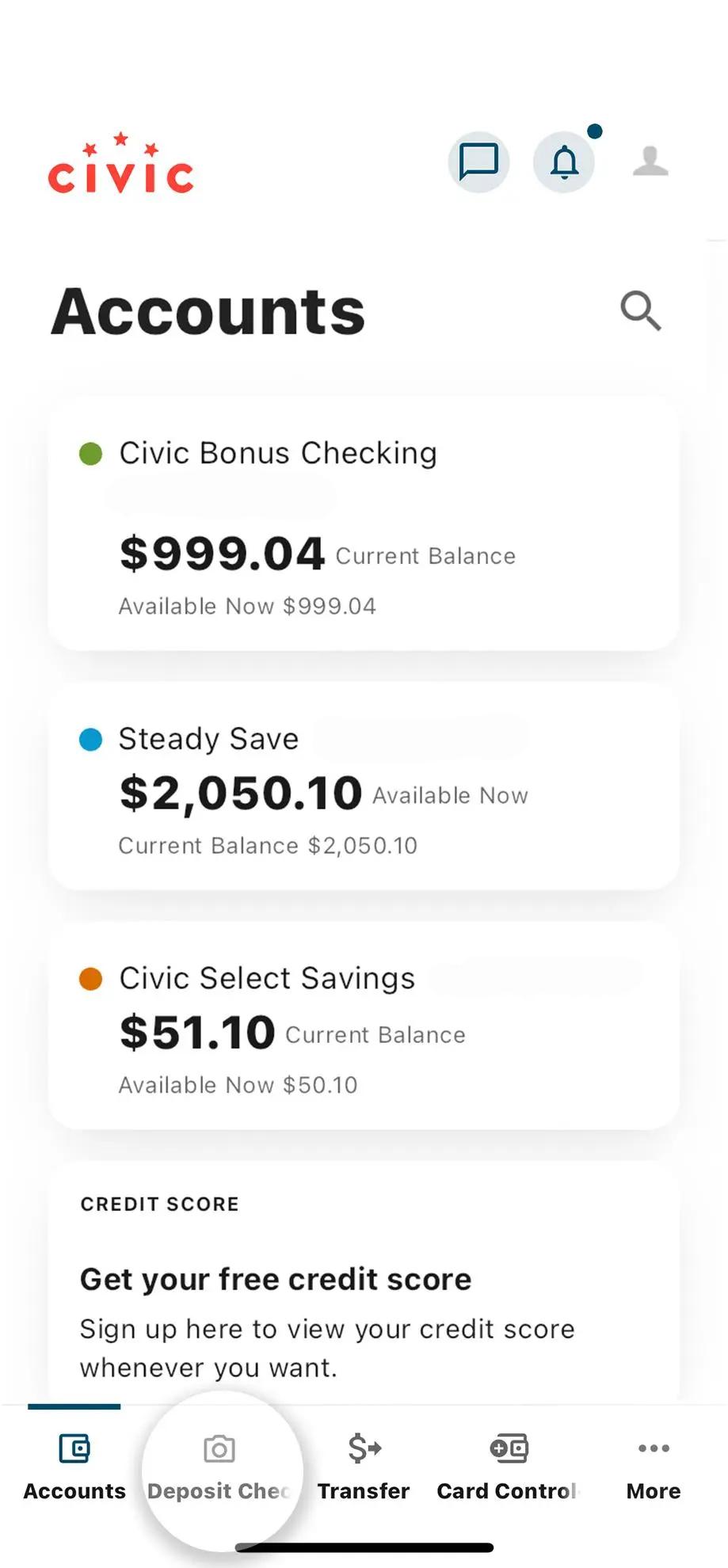Select the Deposit Check camera icon

coord(219,1449)
